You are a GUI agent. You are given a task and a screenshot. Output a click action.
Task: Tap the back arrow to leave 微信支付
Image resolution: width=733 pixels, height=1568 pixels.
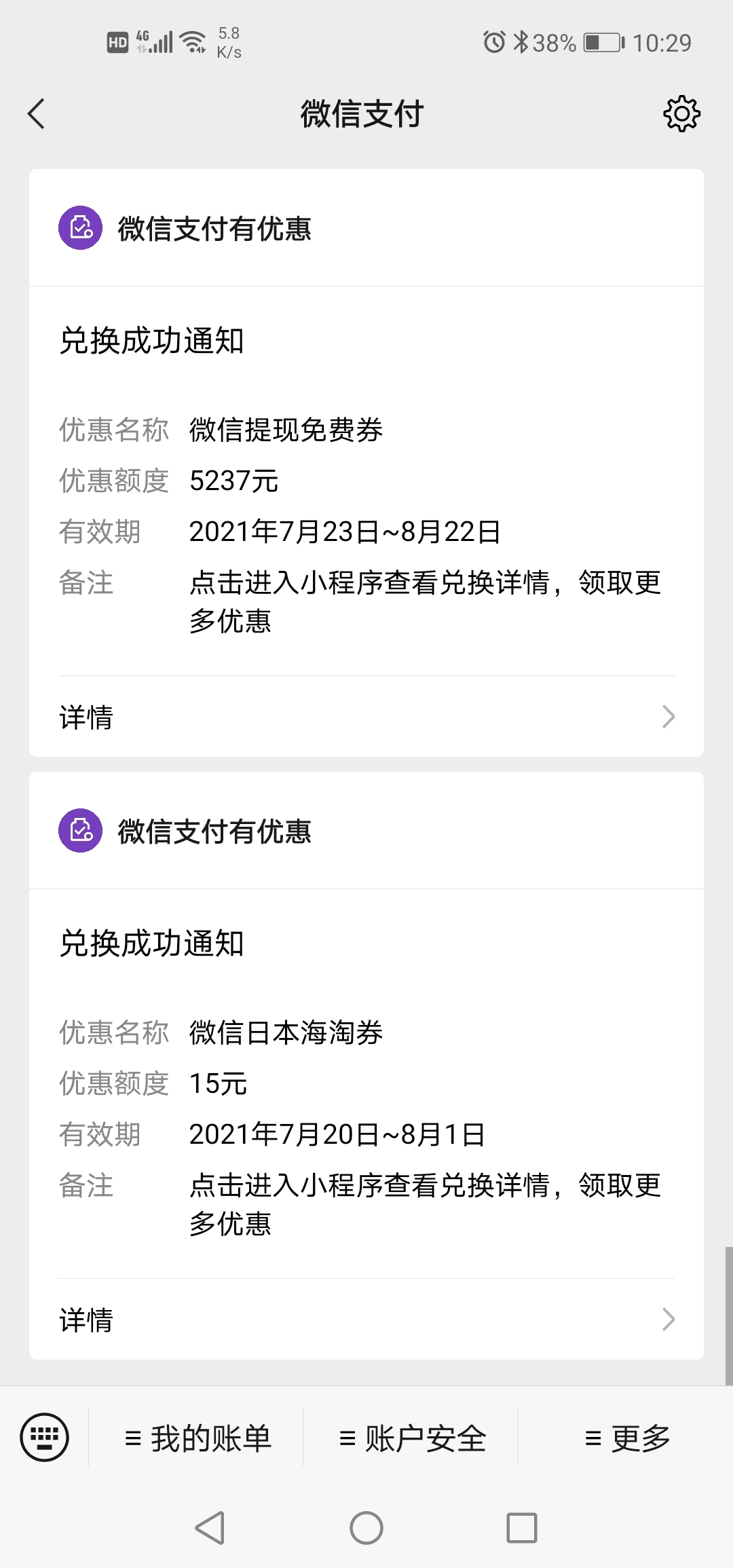pyautogui.click(x=37, y=114)
